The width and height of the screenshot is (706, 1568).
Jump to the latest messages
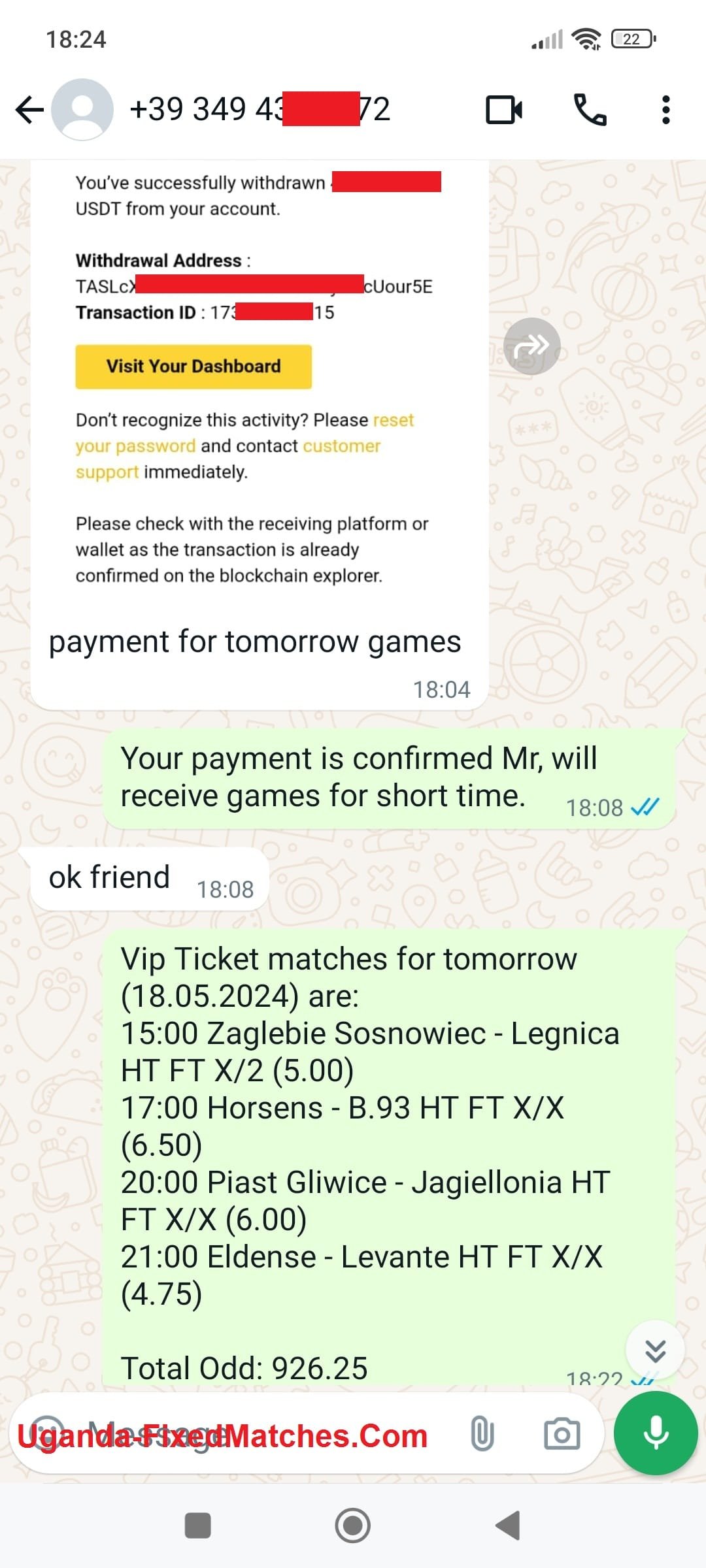point(655,1350)
